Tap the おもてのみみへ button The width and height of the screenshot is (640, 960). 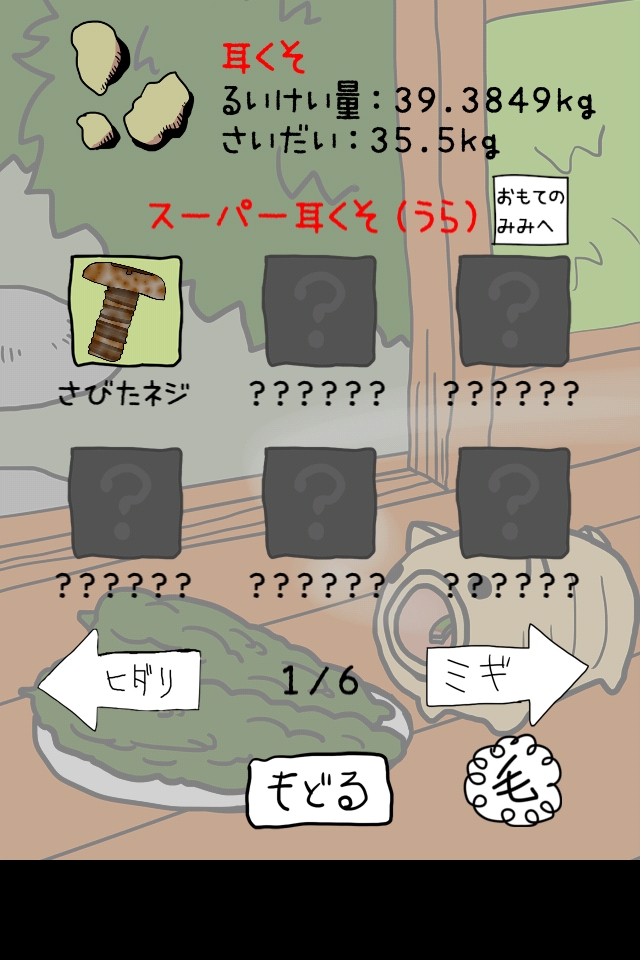coord(530,209)
